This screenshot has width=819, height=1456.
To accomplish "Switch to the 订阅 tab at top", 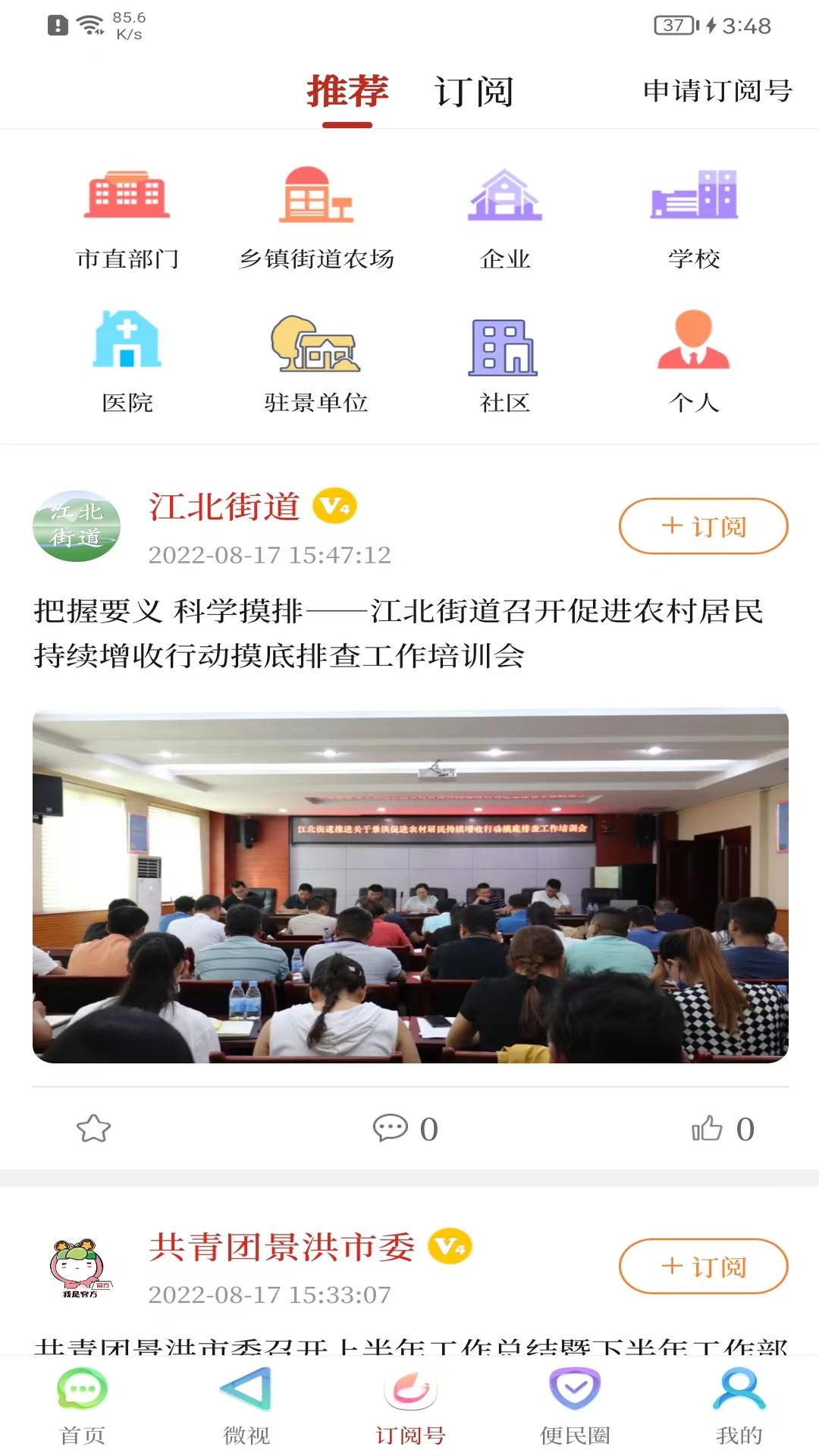I will (475, 91).
